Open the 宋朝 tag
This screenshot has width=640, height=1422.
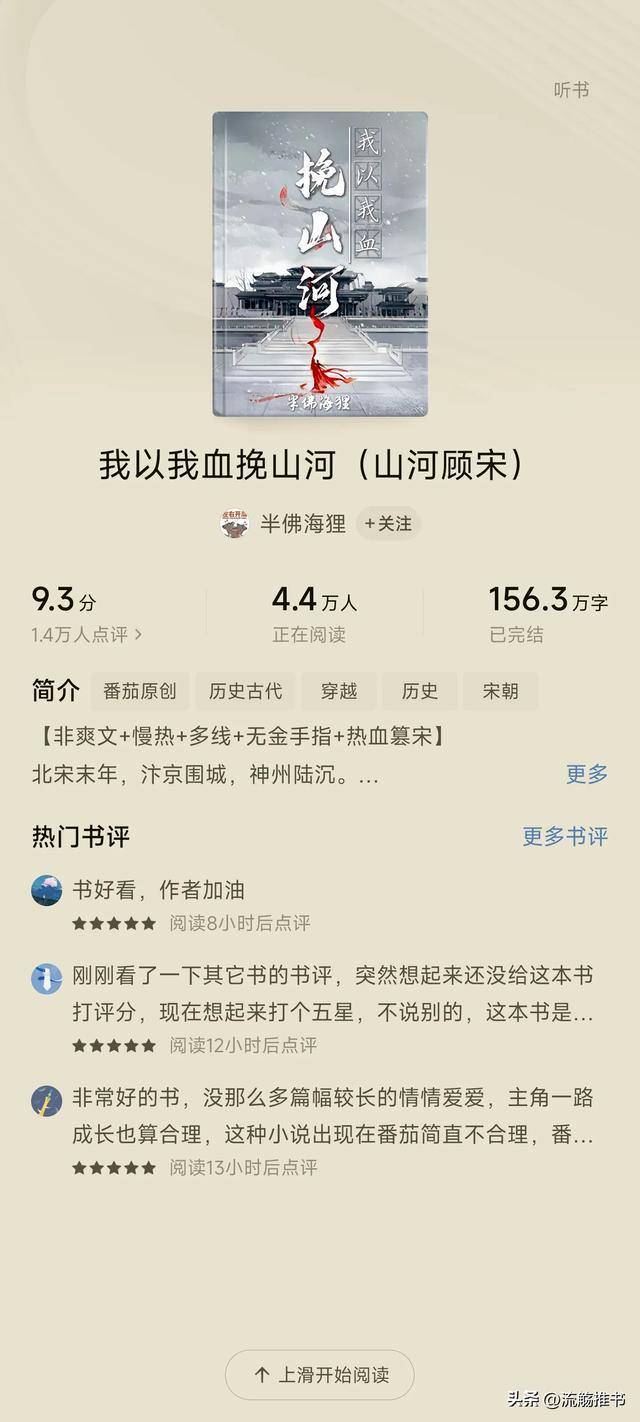(x=501, y=691)
